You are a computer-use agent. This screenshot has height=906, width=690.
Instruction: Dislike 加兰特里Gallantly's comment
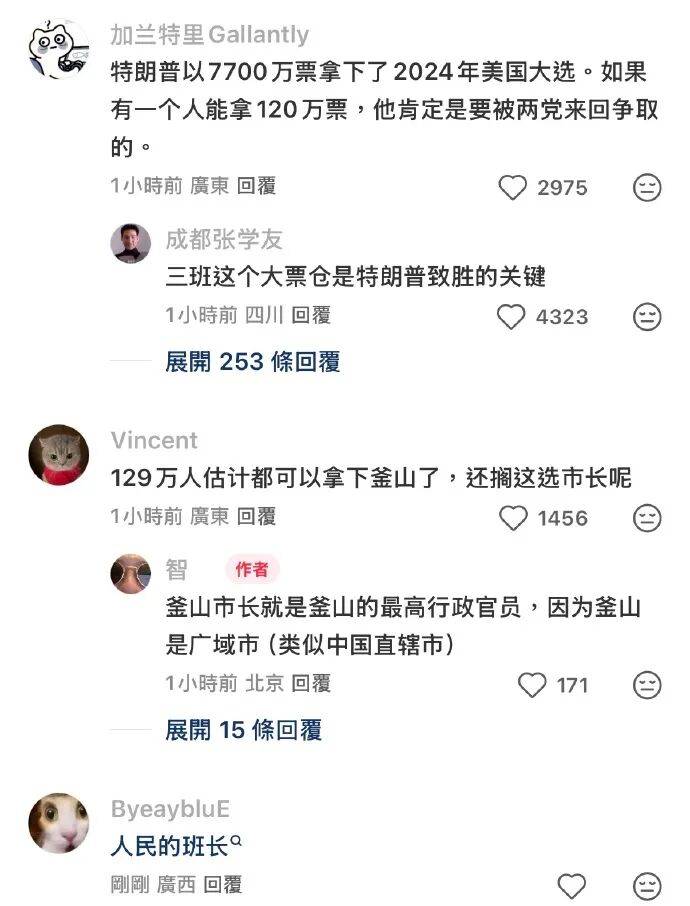point(648,187)
